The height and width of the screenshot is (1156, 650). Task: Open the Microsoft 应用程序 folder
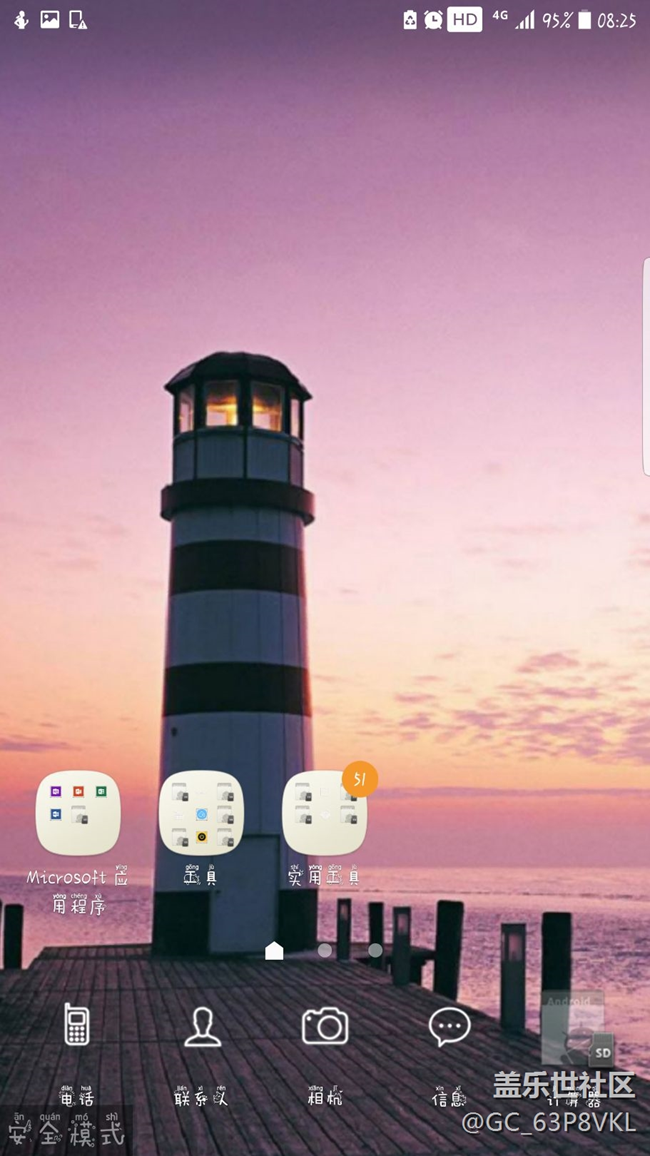click(x=78, y=813)
